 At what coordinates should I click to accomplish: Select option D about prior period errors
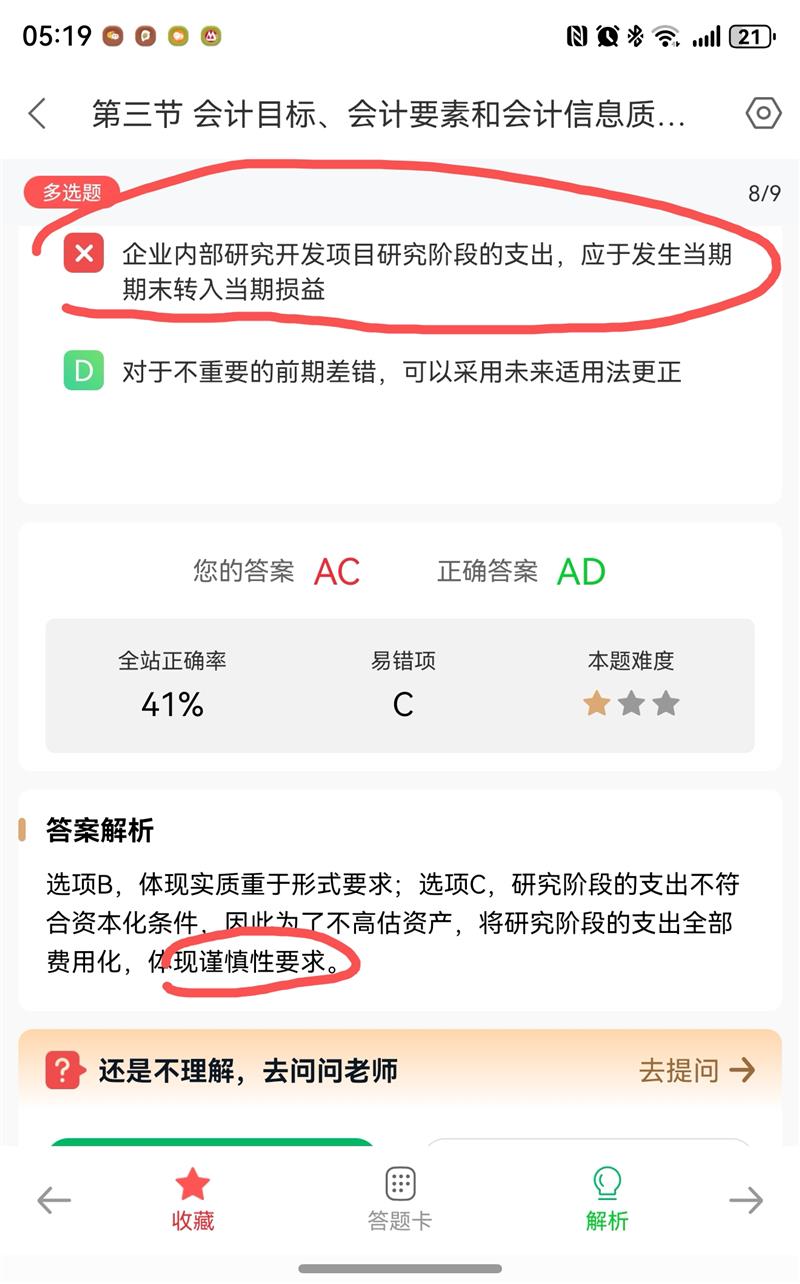pyautogui.click(x=400, y=372)
